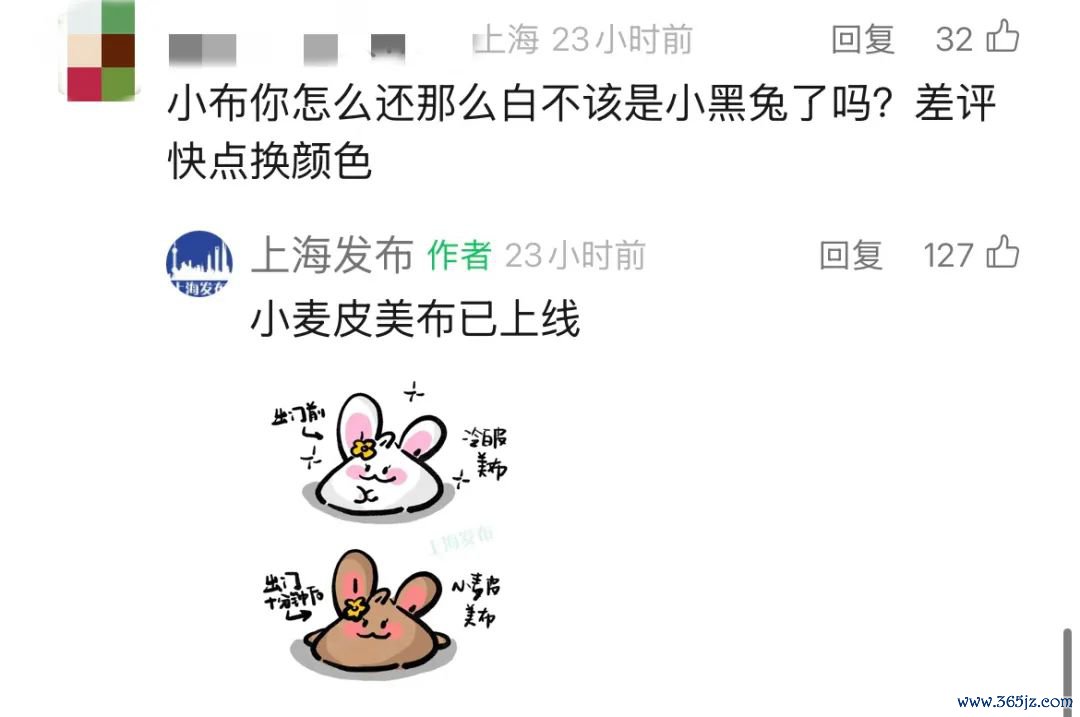Reply to the comment about 小黑兔
Screen dimensions: 1080x717
(x=862, y=40)
